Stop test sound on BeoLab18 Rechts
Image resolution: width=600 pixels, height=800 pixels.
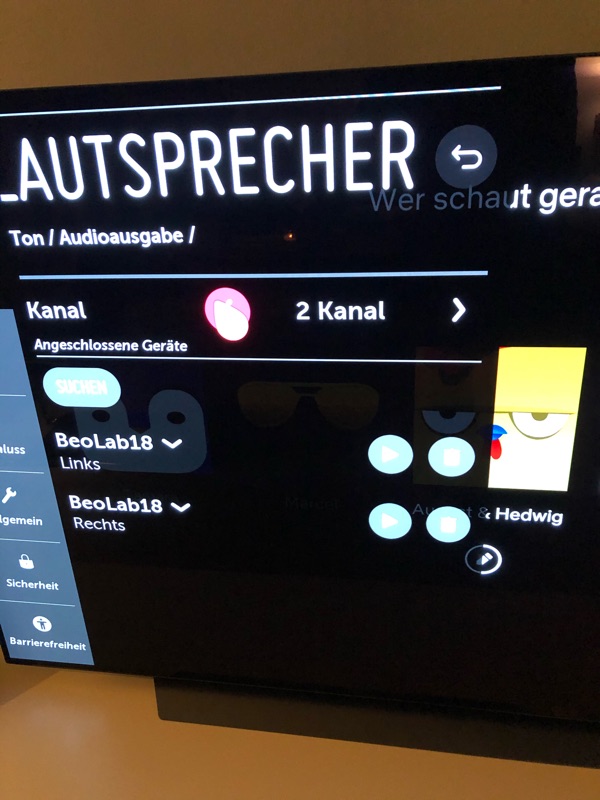[448, 523]
